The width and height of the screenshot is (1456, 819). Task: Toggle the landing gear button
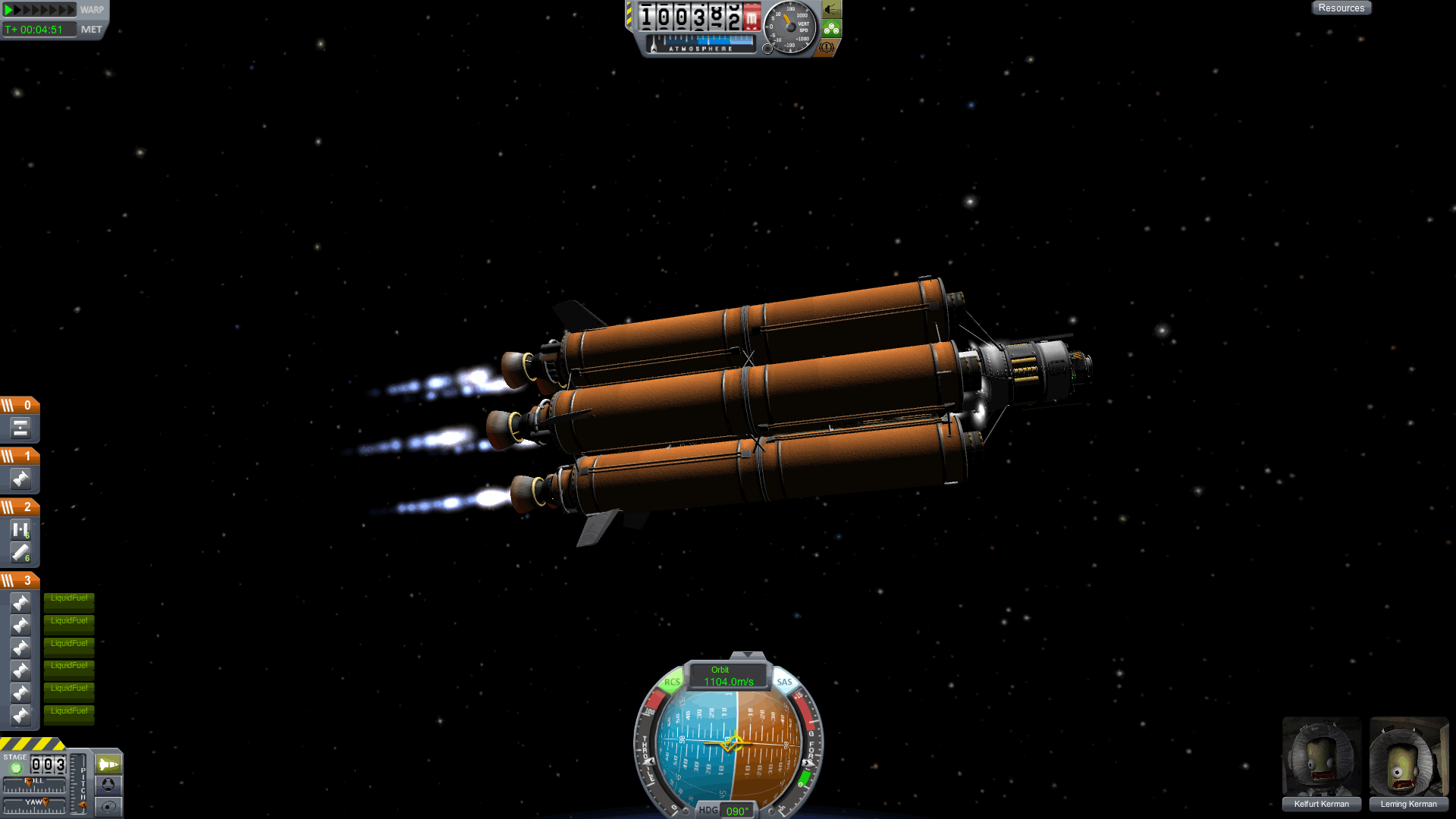coord(832,29)
